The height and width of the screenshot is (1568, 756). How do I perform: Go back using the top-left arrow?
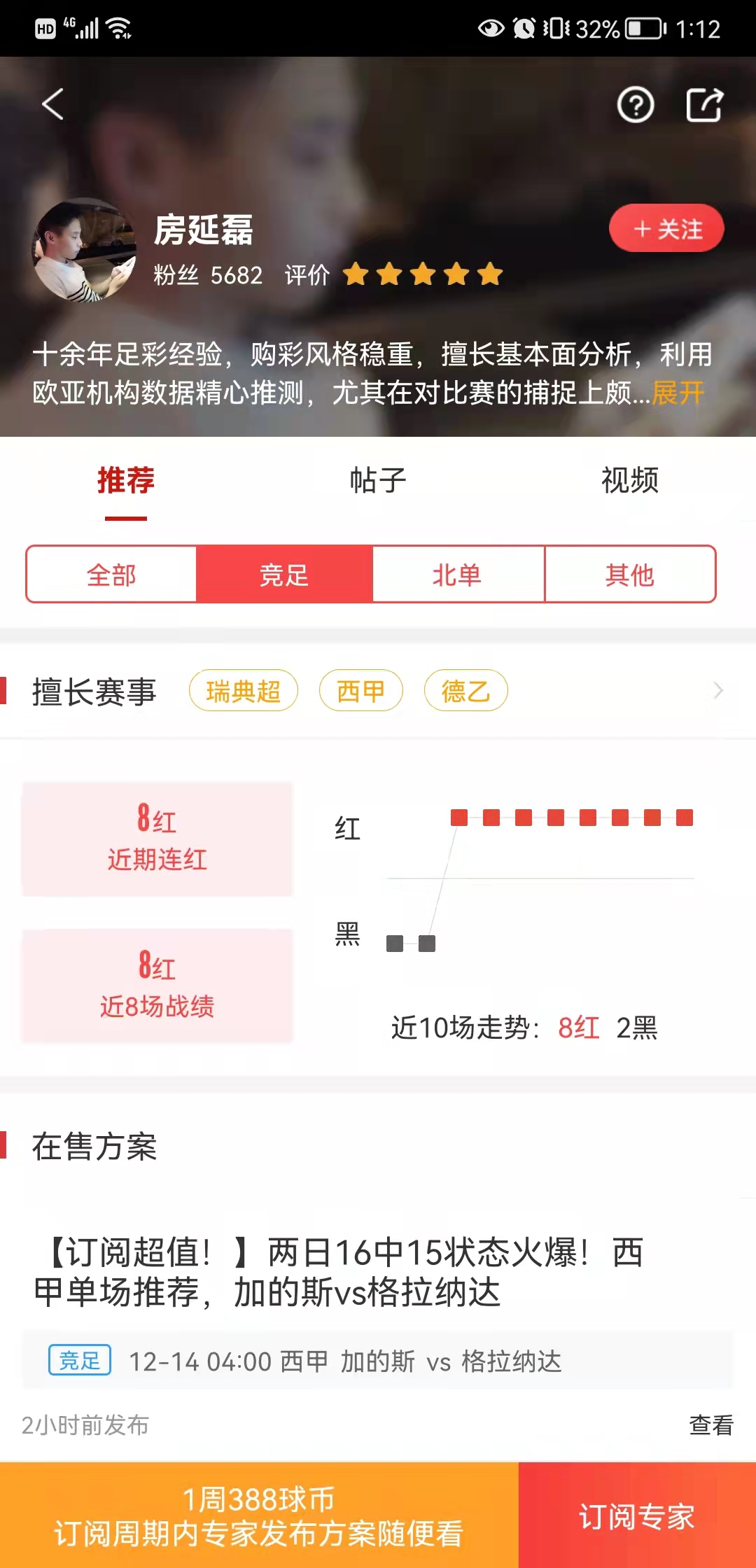[x=52, y=104]
